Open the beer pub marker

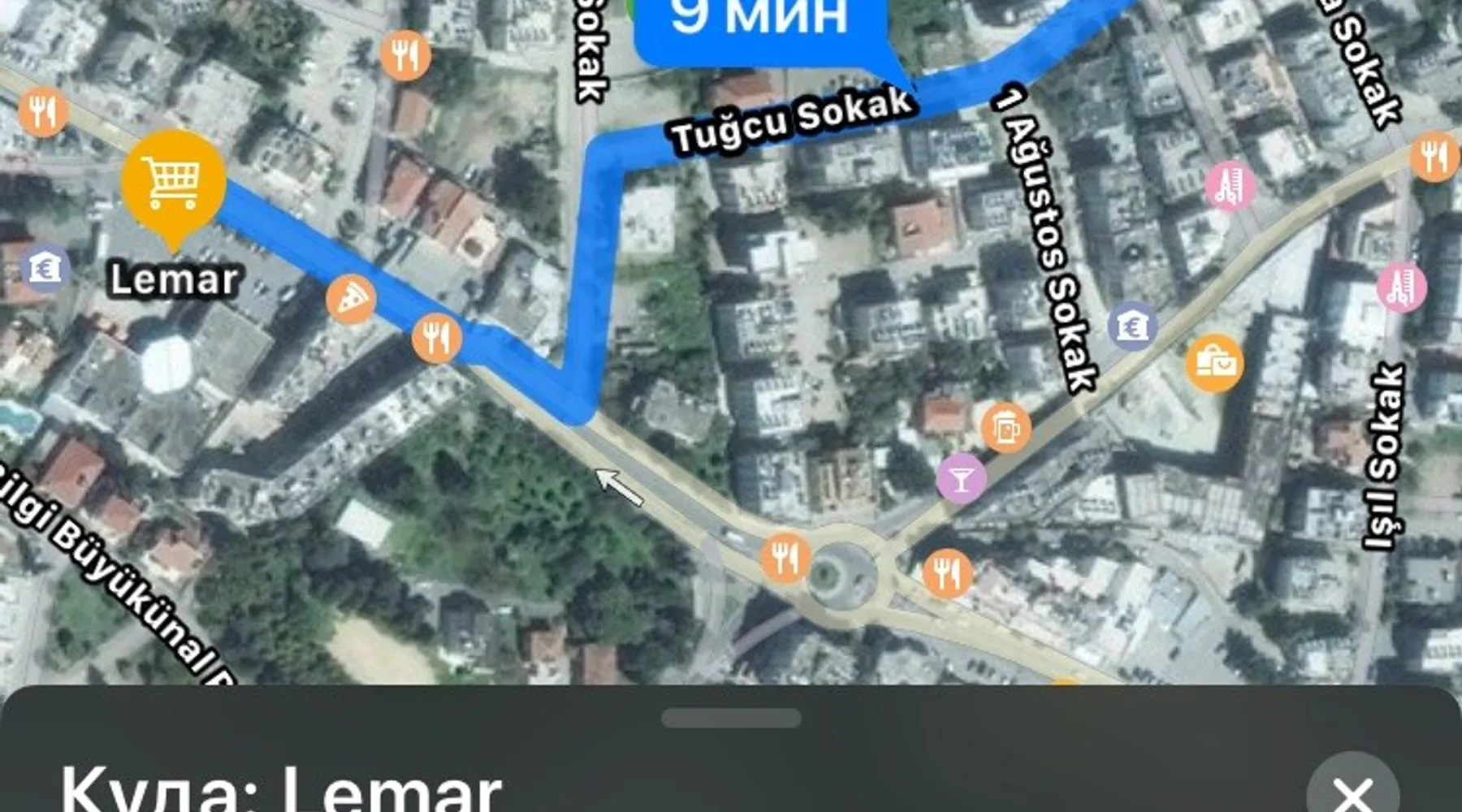point(1006,426)
